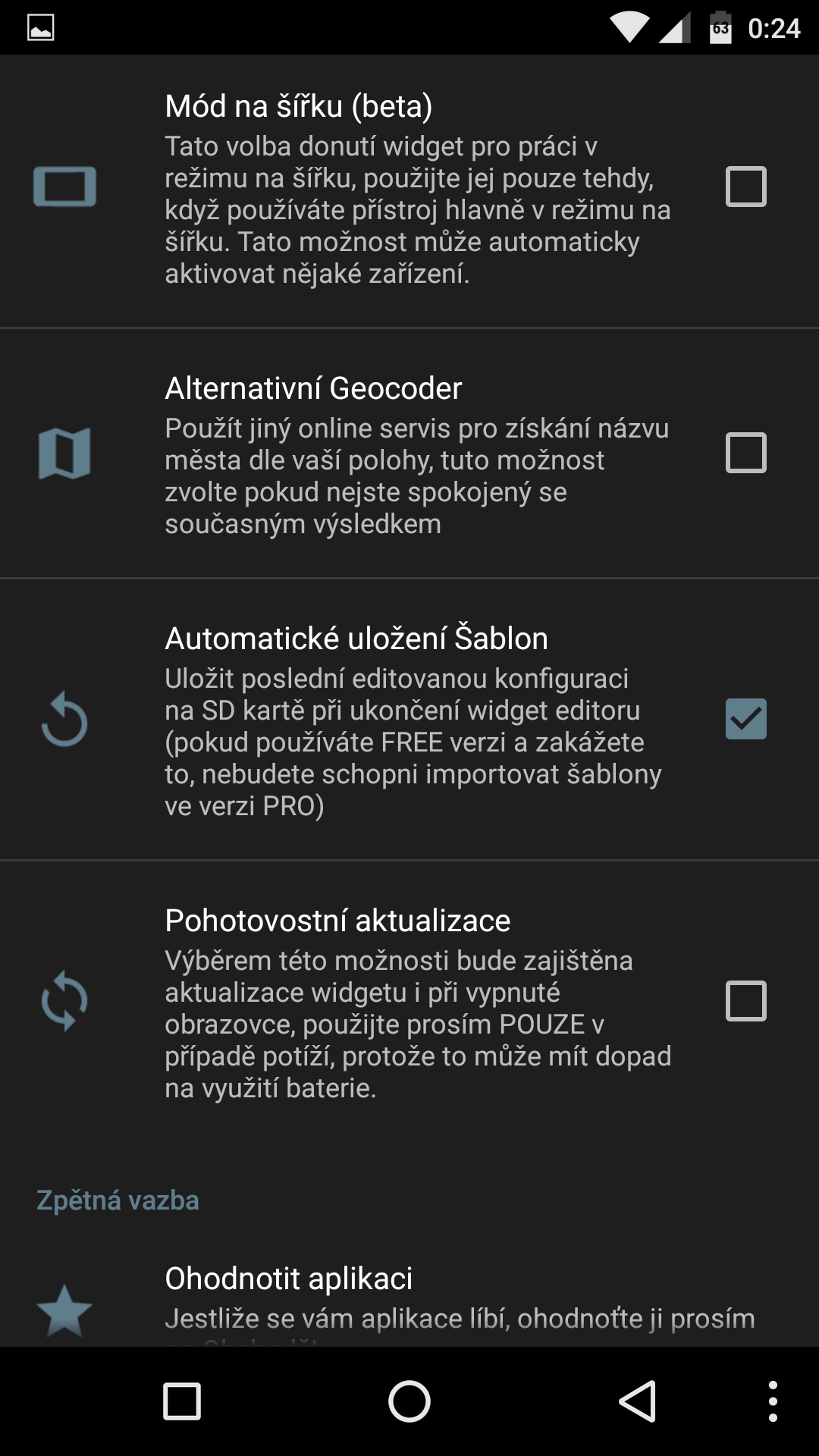Uncheck Automatické uložení Šablon
Screen dimensions: 819x1456
746,719
